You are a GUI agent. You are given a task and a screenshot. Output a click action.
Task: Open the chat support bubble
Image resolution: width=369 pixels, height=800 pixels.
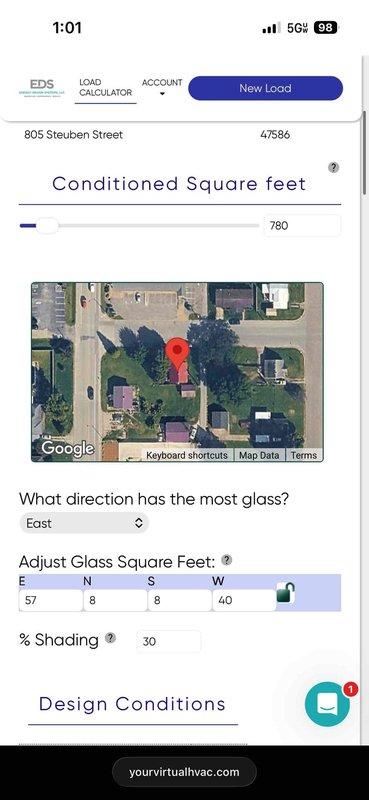[x=327, y=705]
